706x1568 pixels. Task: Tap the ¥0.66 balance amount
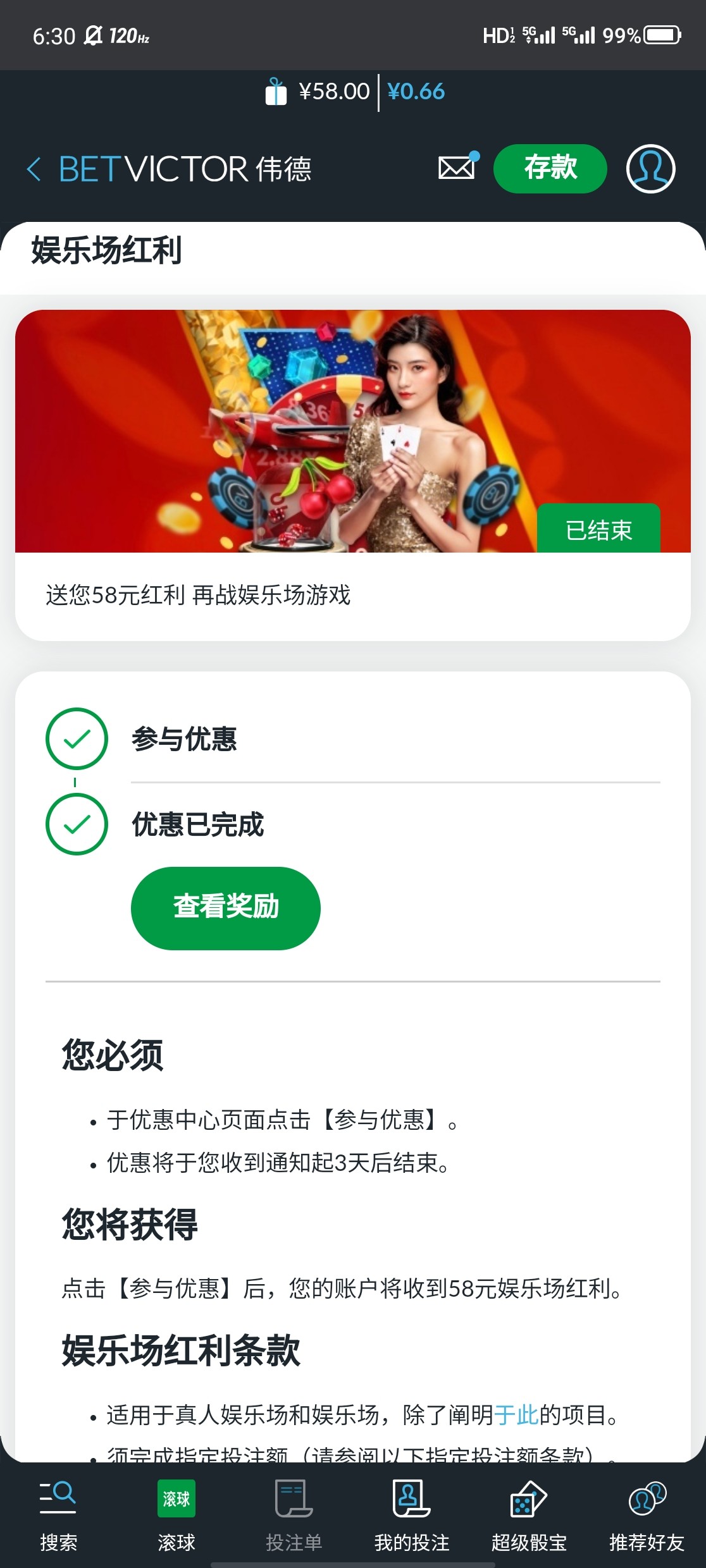point(415,90)
